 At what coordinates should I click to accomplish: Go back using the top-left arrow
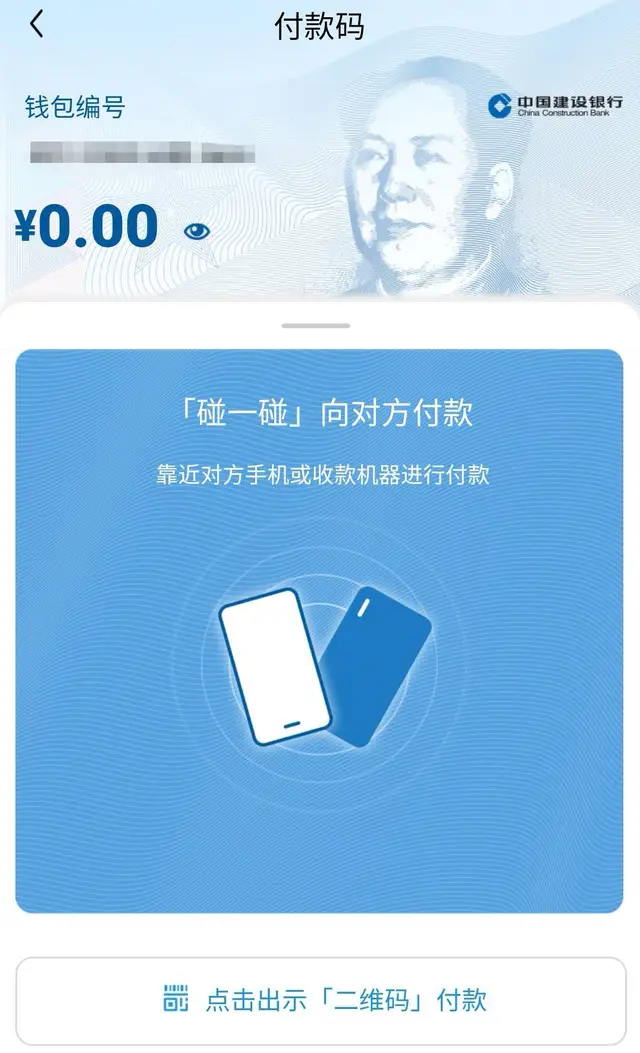pyautogui.click(x=37, y=25)
